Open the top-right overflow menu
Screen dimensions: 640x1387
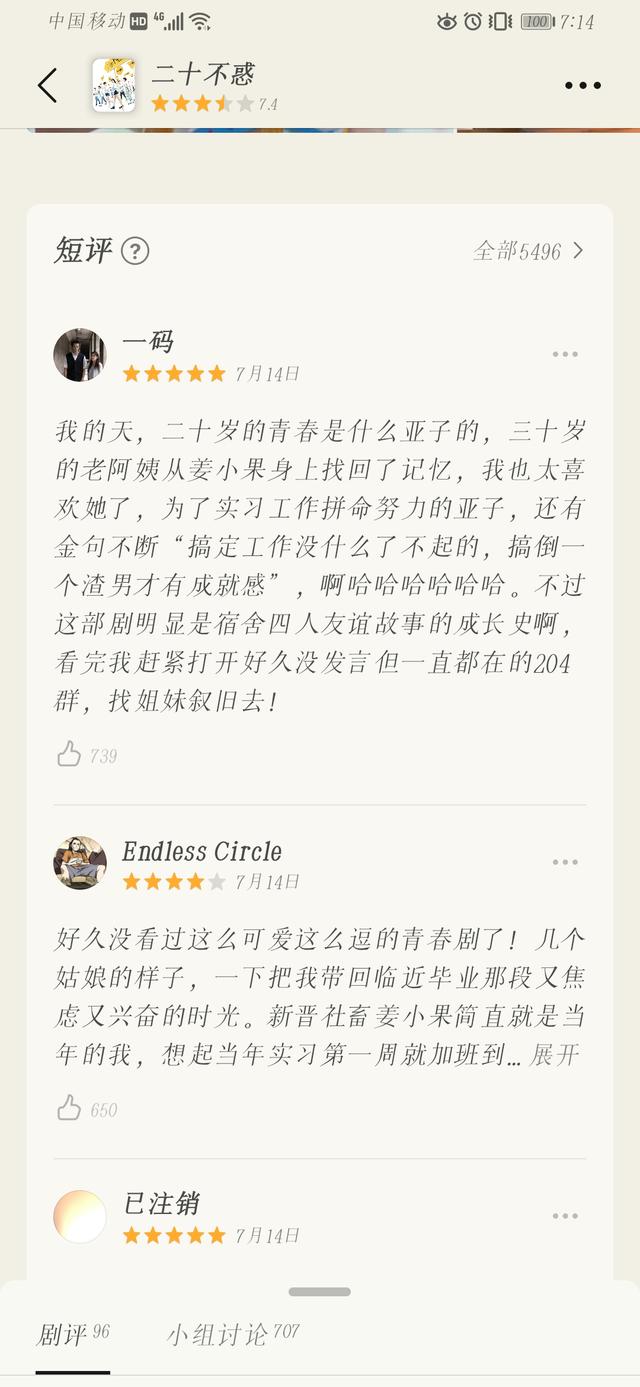click(x=582, y=86)
